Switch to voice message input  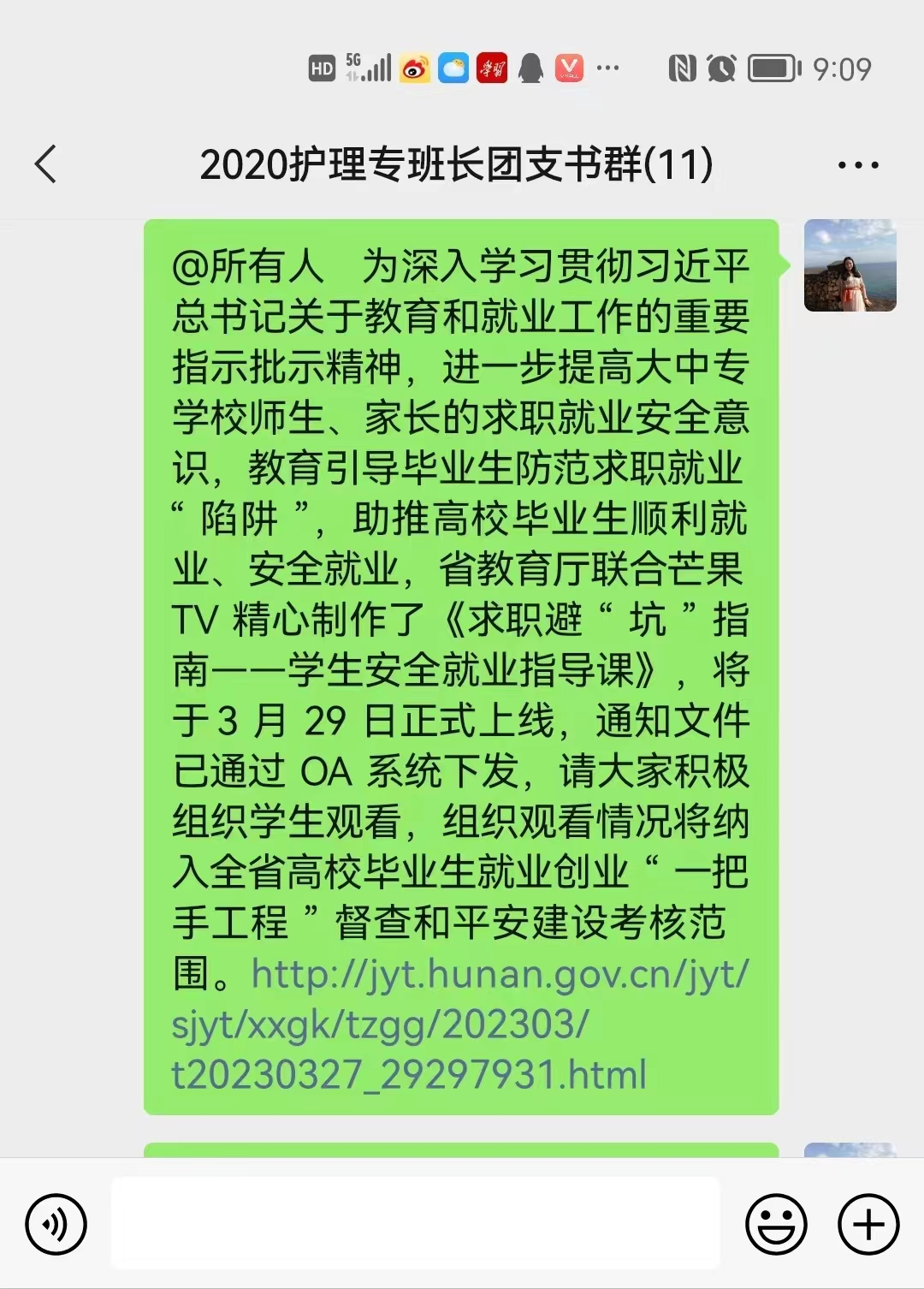[x=56, y=1225]
